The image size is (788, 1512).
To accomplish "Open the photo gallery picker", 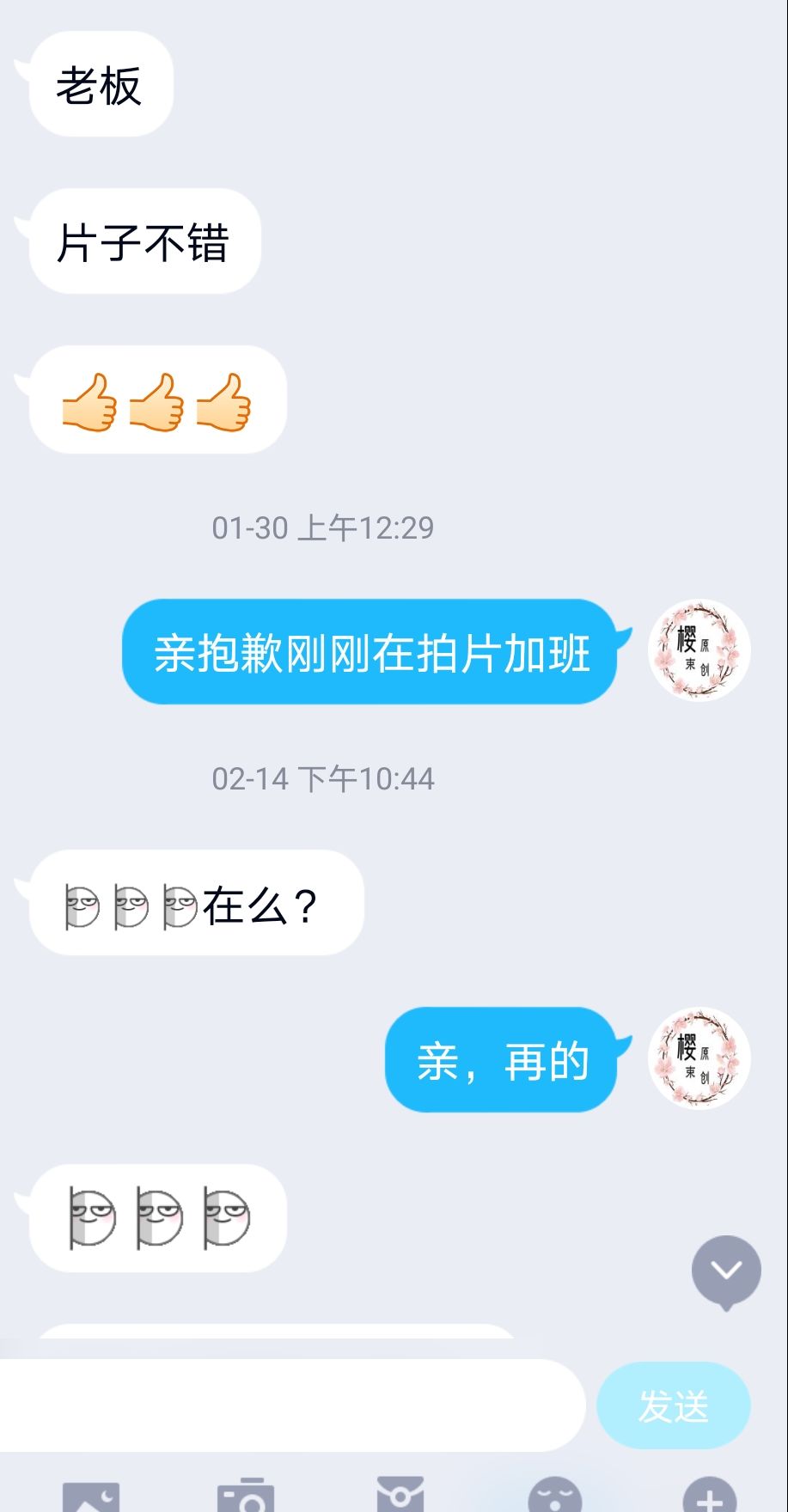I will 91,1497.
